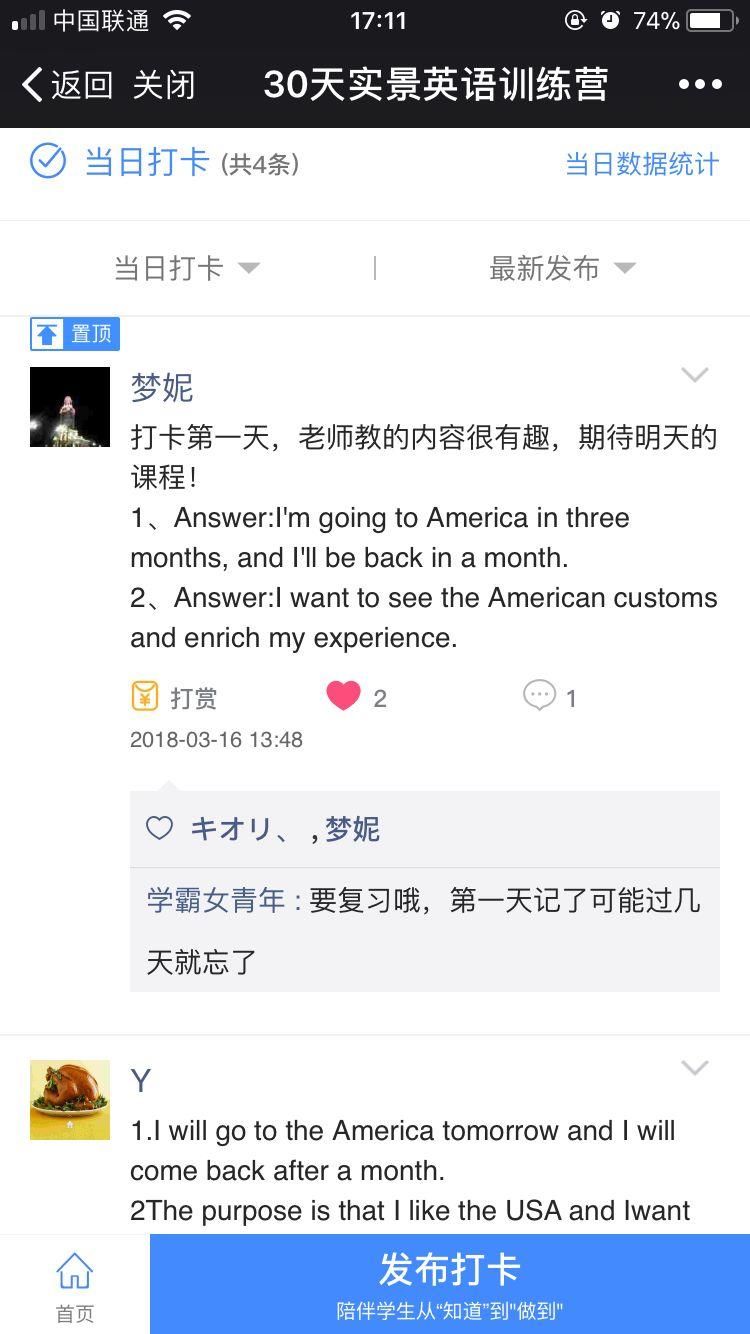The image size is (750, 1334).
Task: Open 当日数据统计 statistics link
Action: click(x=642, y=164)
